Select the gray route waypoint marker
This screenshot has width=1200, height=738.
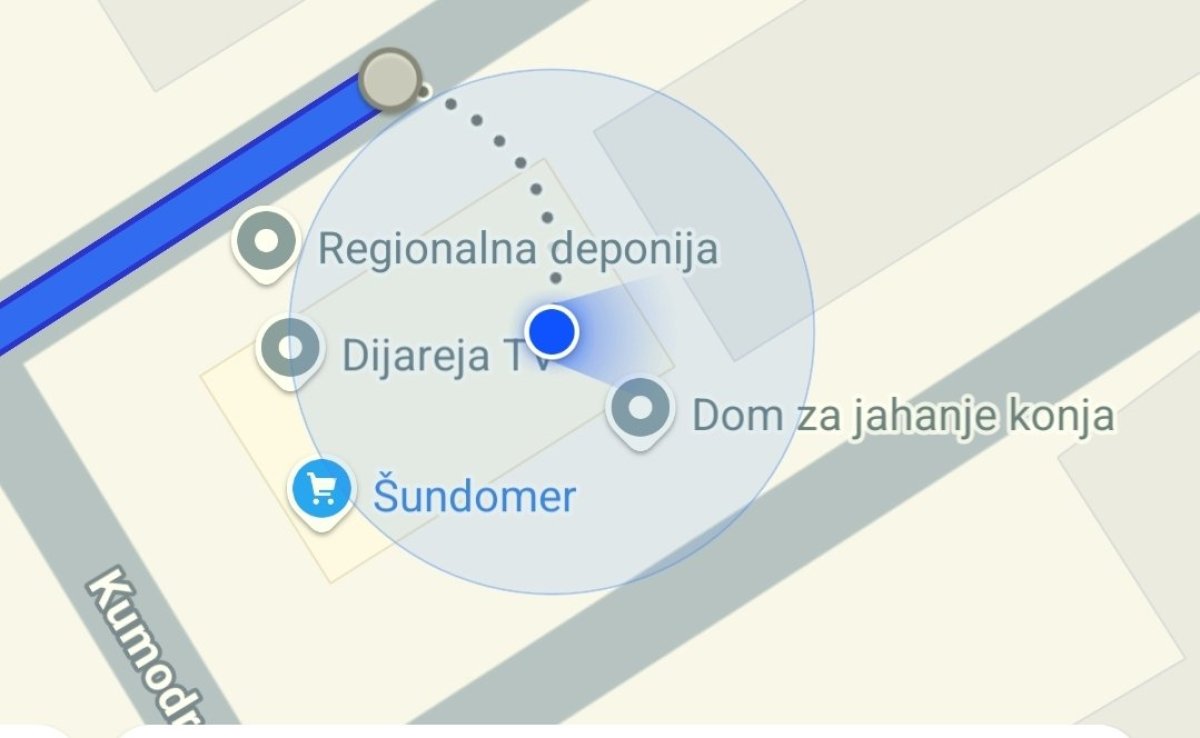[x=389, y=79]
